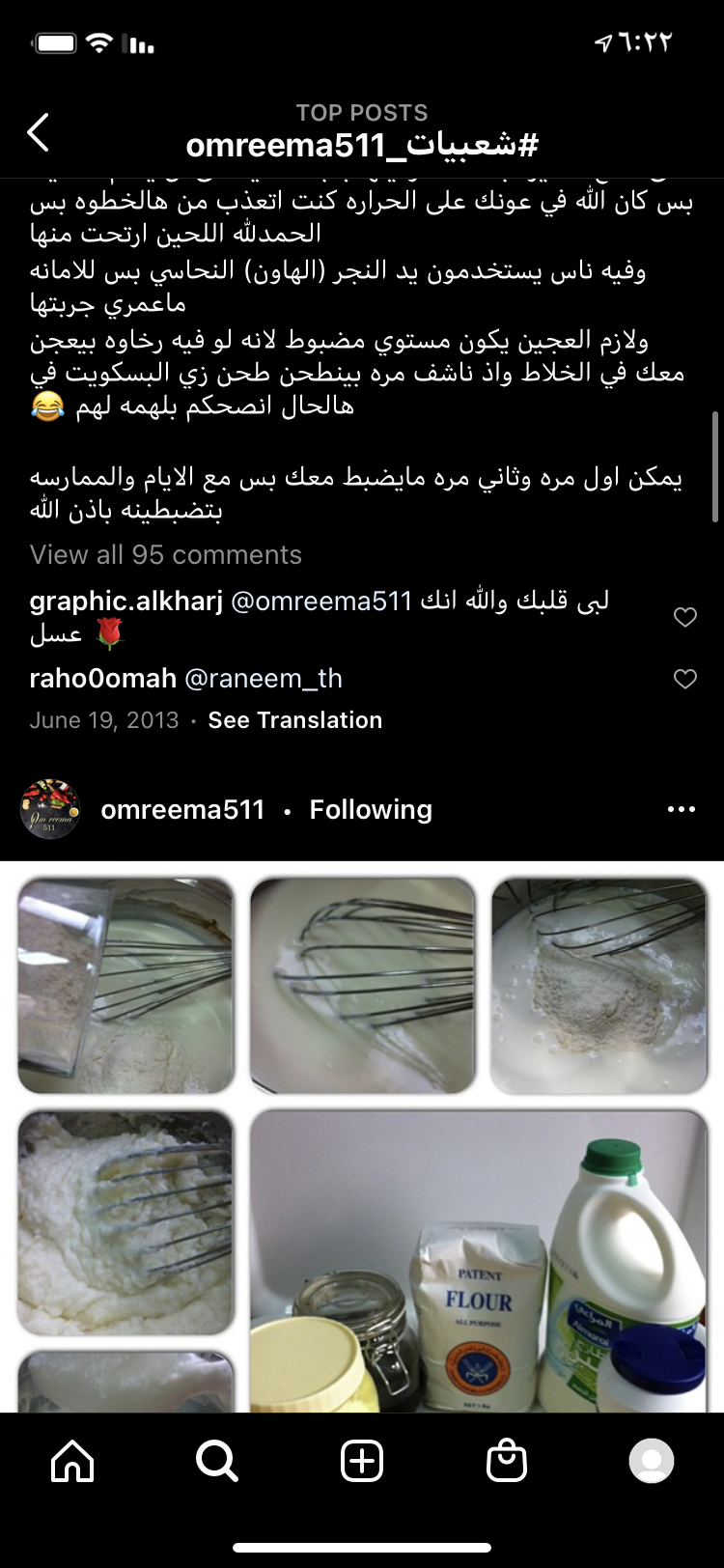Open the three-dot menu on omreema511's post

681,809
